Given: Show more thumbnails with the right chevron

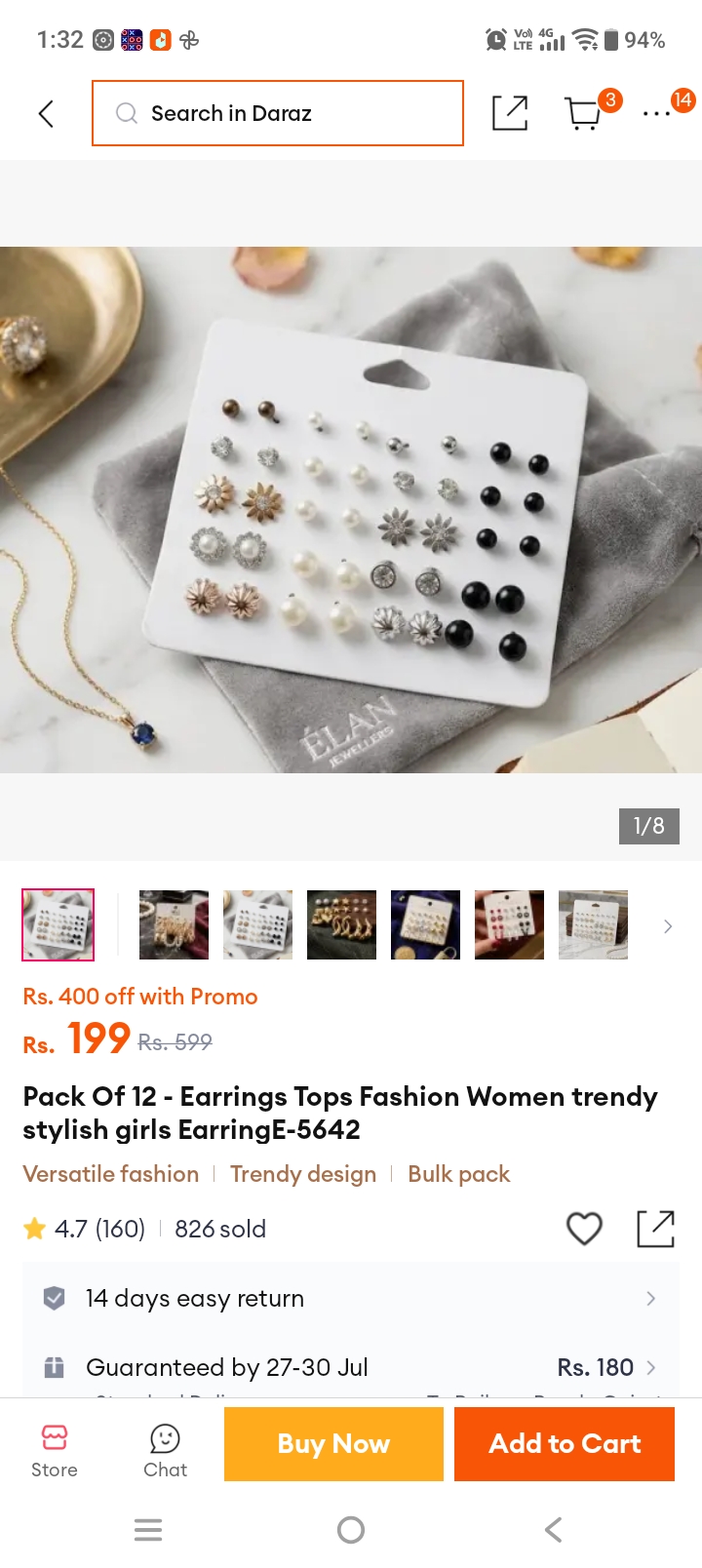Looking at the screenshot, I should coord(668,926).
